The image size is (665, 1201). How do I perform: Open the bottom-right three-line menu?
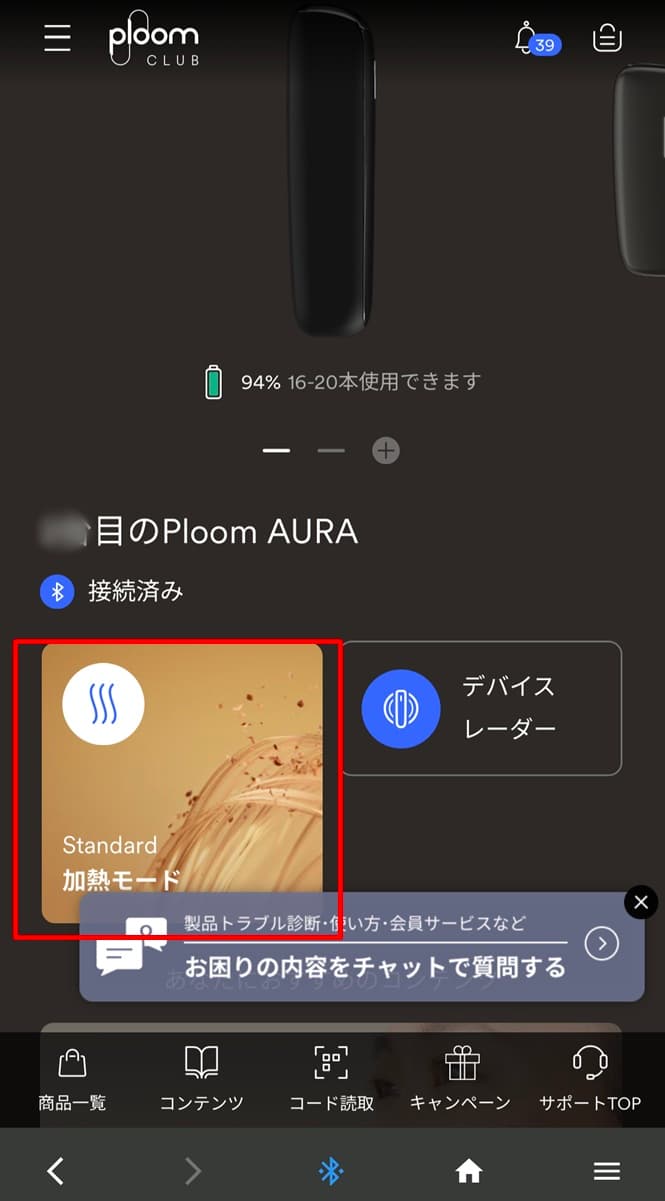606,1171
